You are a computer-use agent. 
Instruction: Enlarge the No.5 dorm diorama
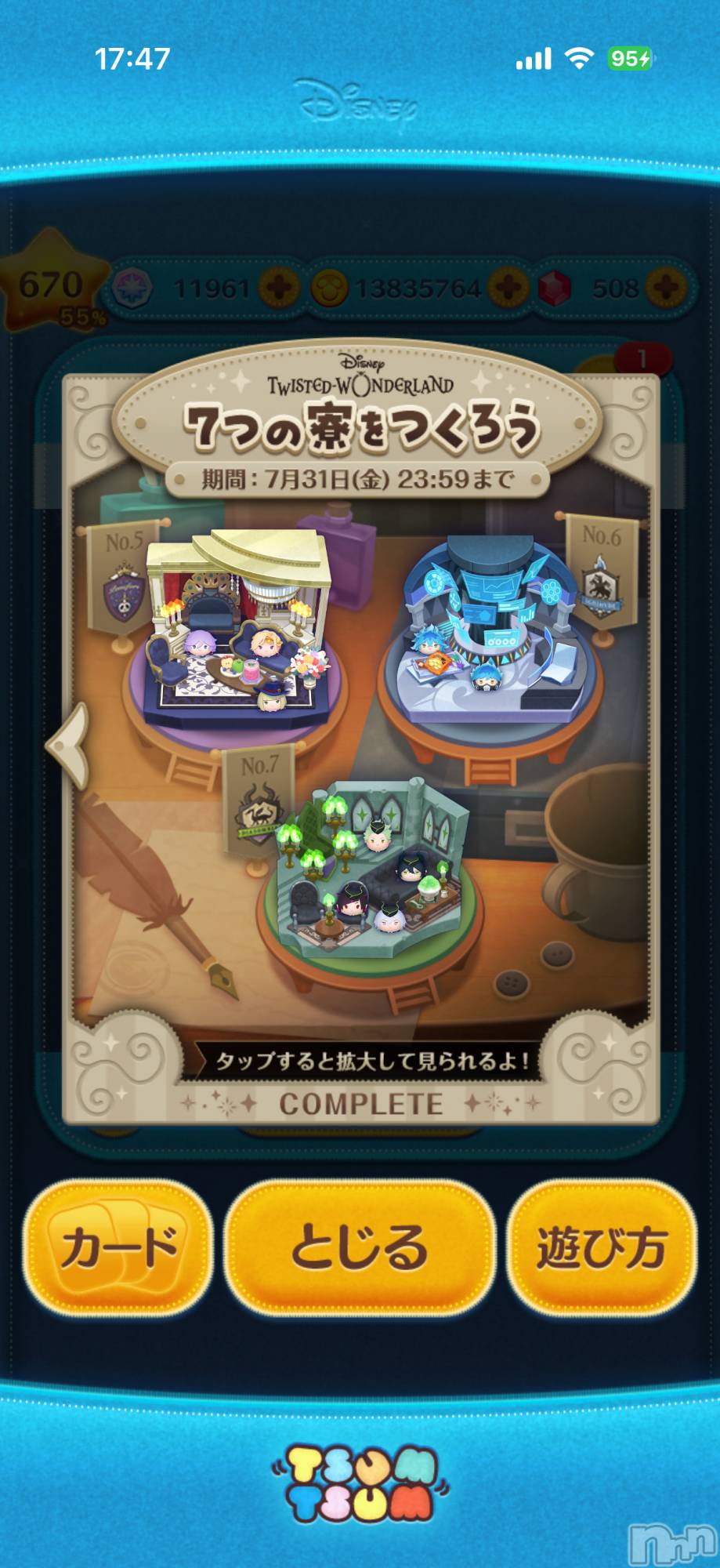pos(235,635)
